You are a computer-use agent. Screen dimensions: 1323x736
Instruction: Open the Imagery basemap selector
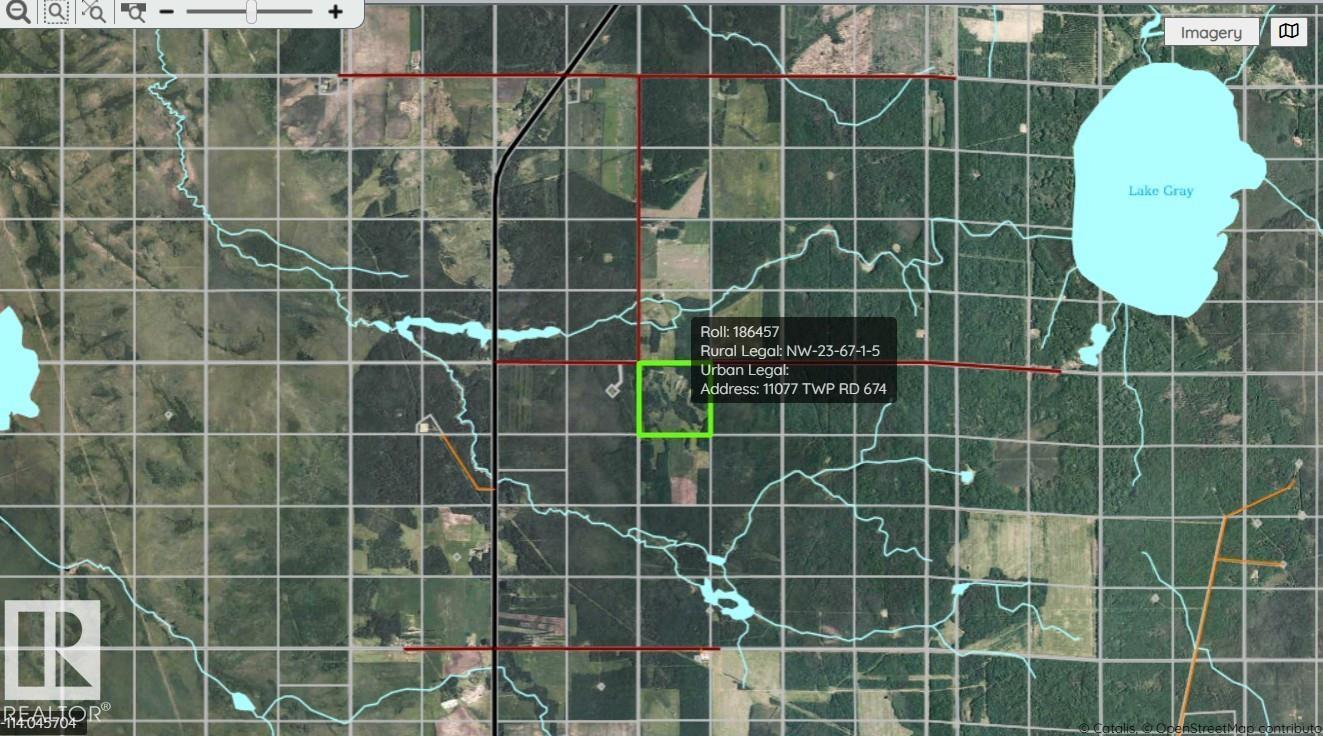tap(1211, 32)
